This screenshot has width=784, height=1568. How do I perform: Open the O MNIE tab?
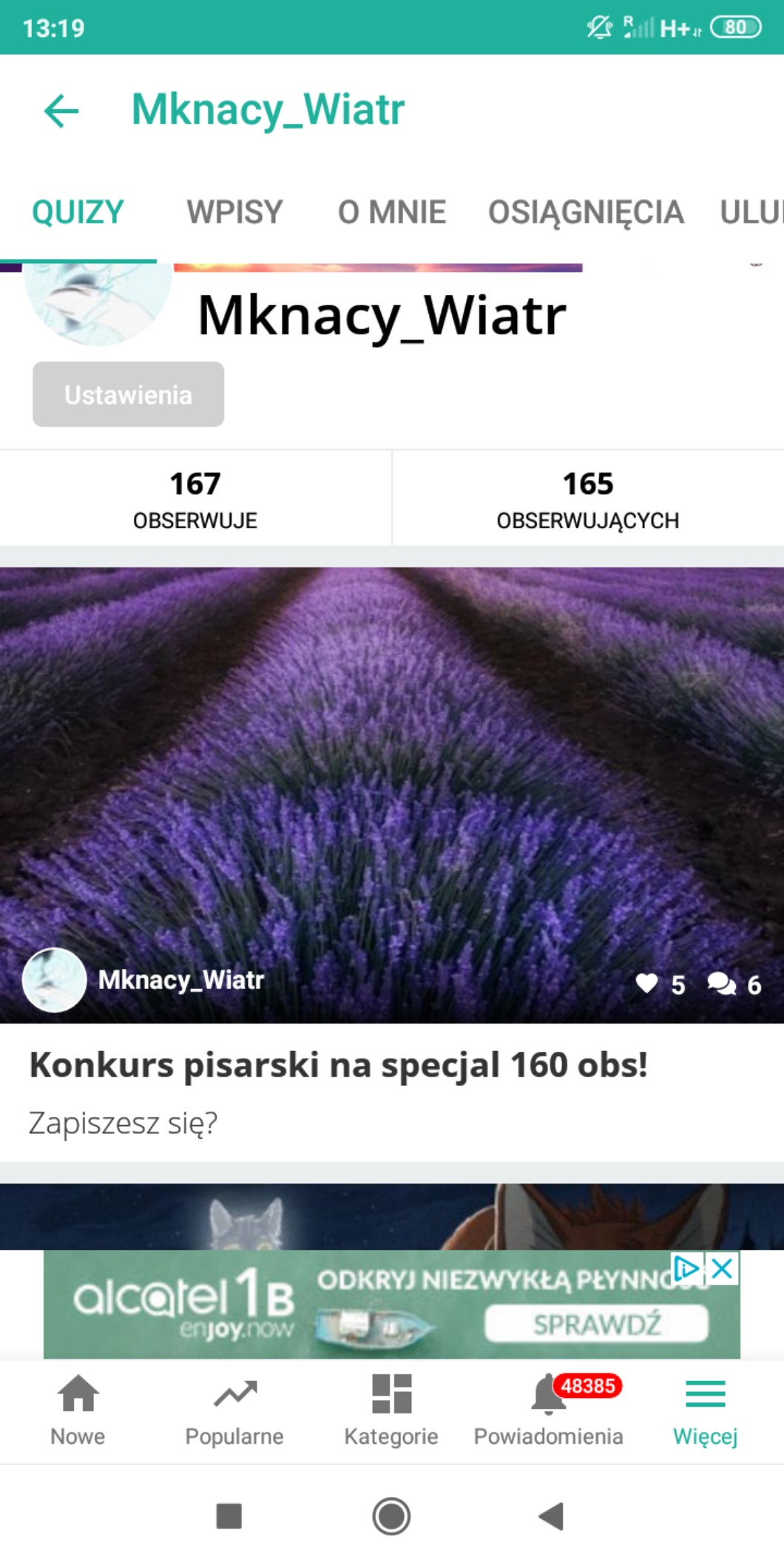coord(391,212)
